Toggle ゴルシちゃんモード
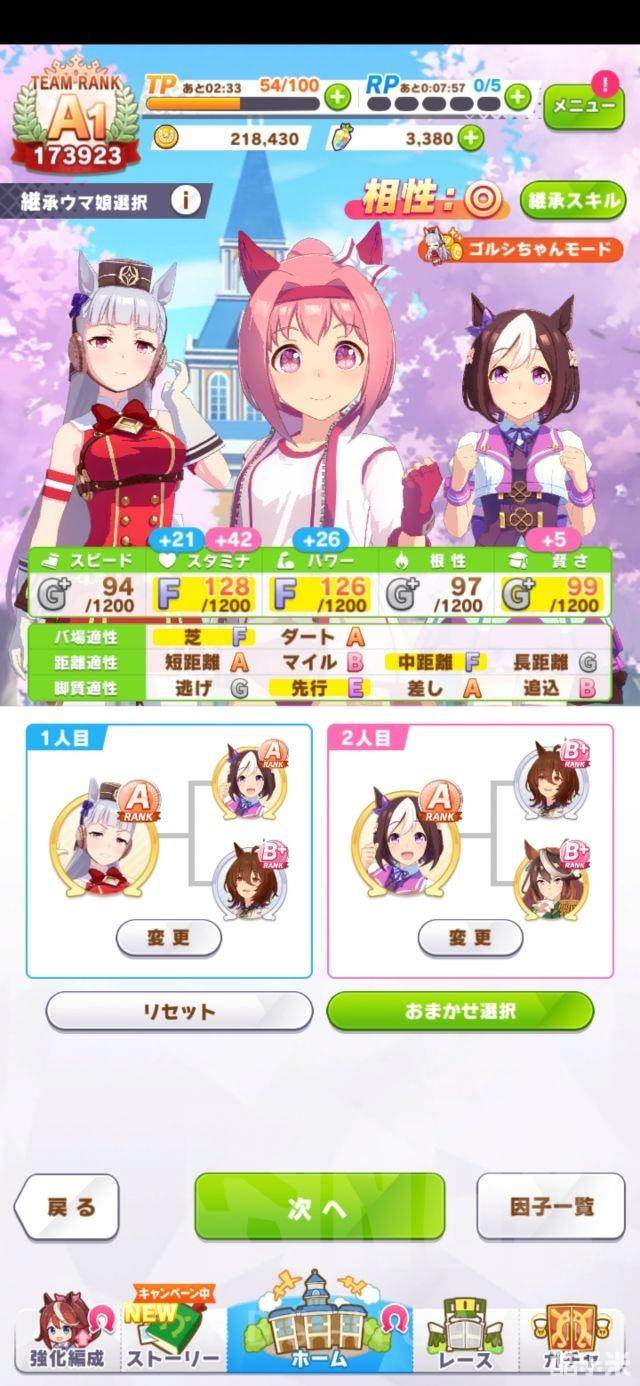The height and width of the screenshot is (1386, 640). 520,249
